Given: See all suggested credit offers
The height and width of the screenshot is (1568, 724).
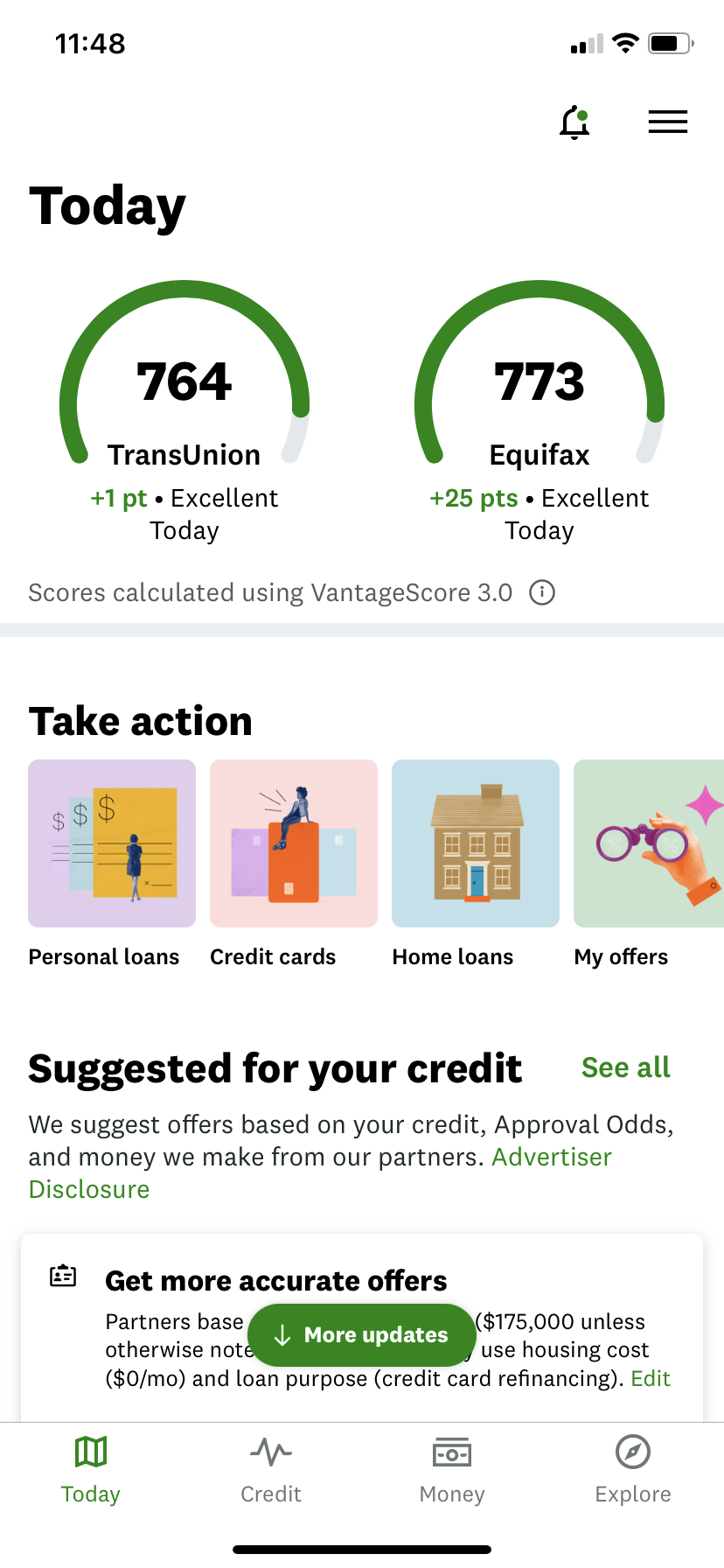Looking at the screenshot, I should point(625,1067).
